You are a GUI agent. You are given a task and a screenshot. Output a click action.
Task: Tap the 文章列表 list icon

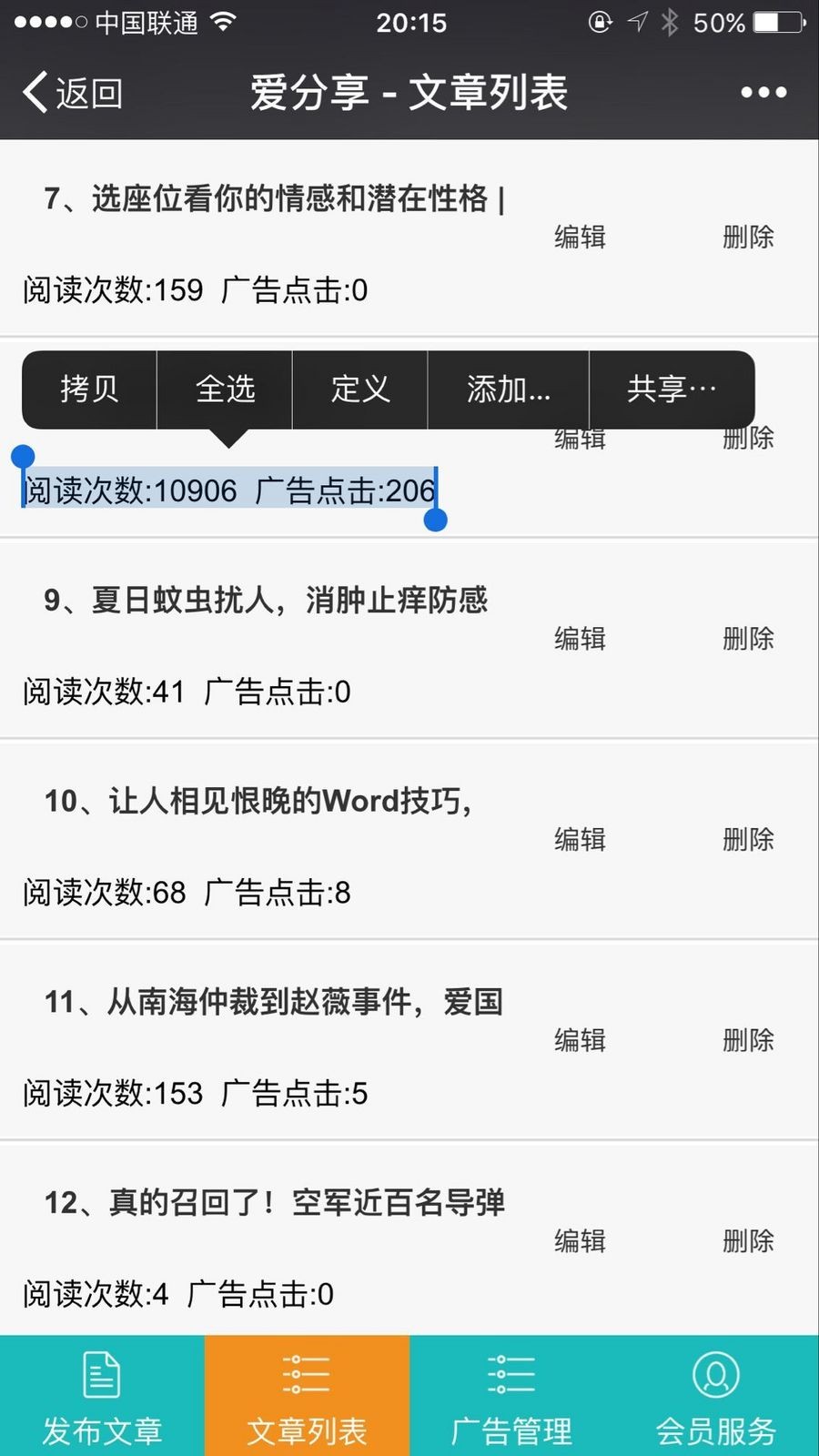tap(306, 1374)
